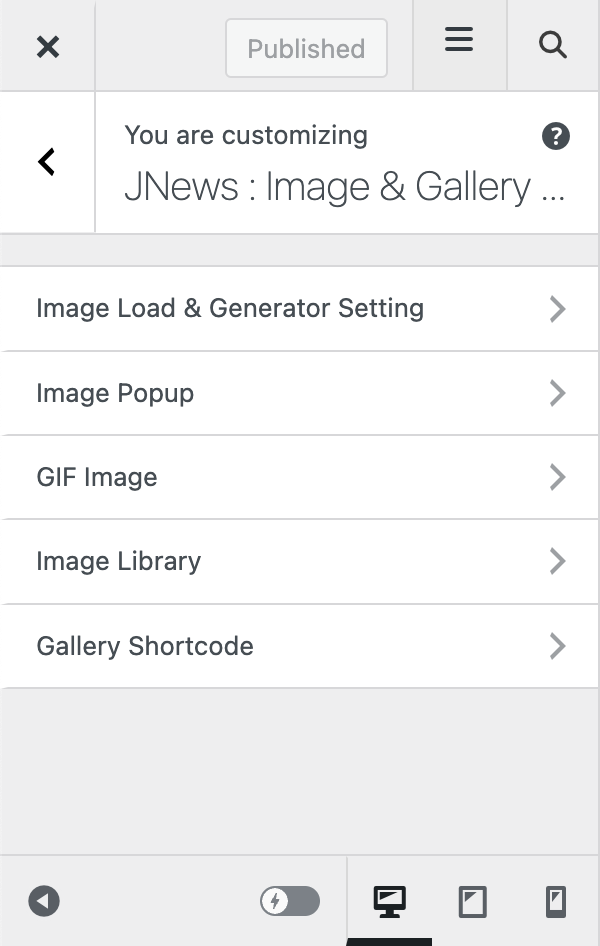The height and width of the screenshot is (946, 600).
Task: Toggle the lightning bolt switch
Action: [x=290, y=901]
